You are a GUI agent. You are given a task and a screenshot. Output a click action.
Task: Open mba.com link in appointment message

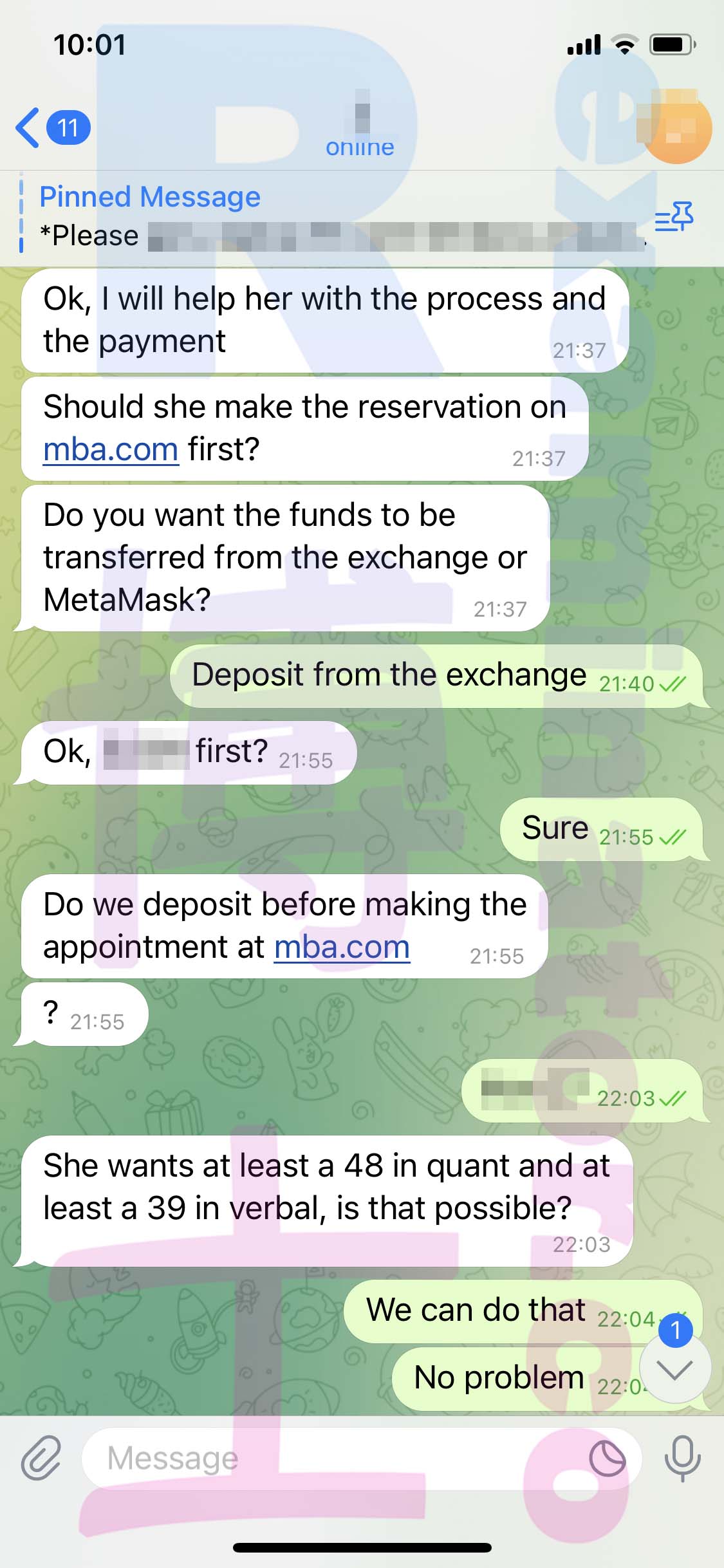click(x=342, y=947)
